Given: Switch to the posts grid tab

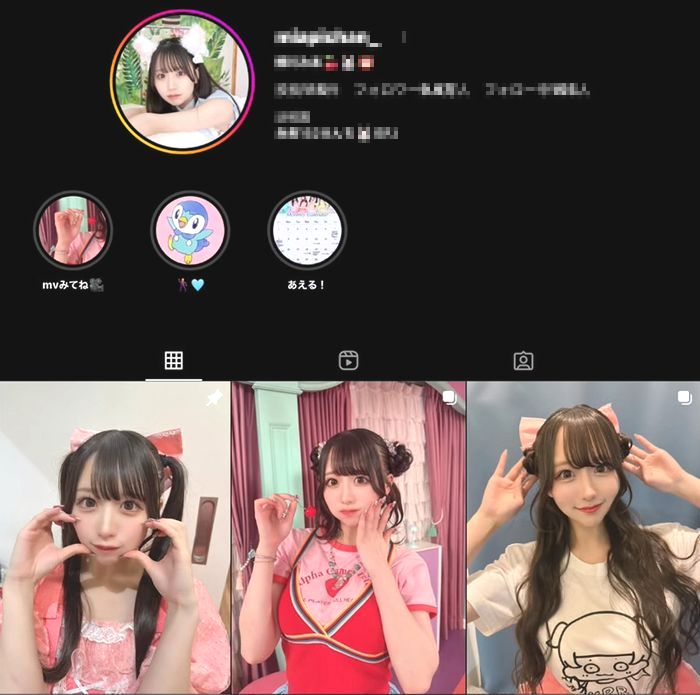Looking at the screenshot, I should (174, 361).
